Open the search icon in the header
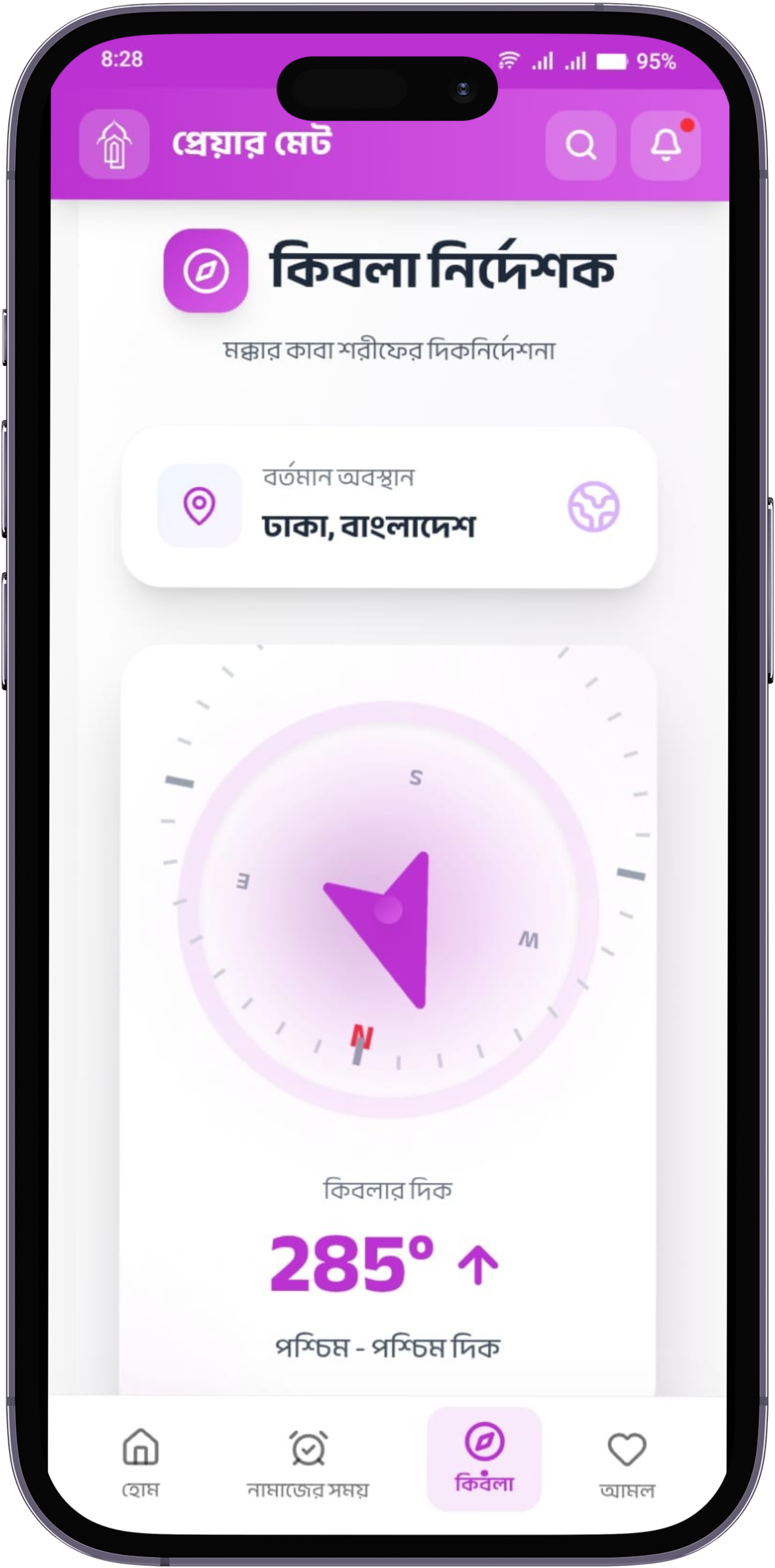The width and height of the screenshot is (775, 1568). click(x=580, y=145)
